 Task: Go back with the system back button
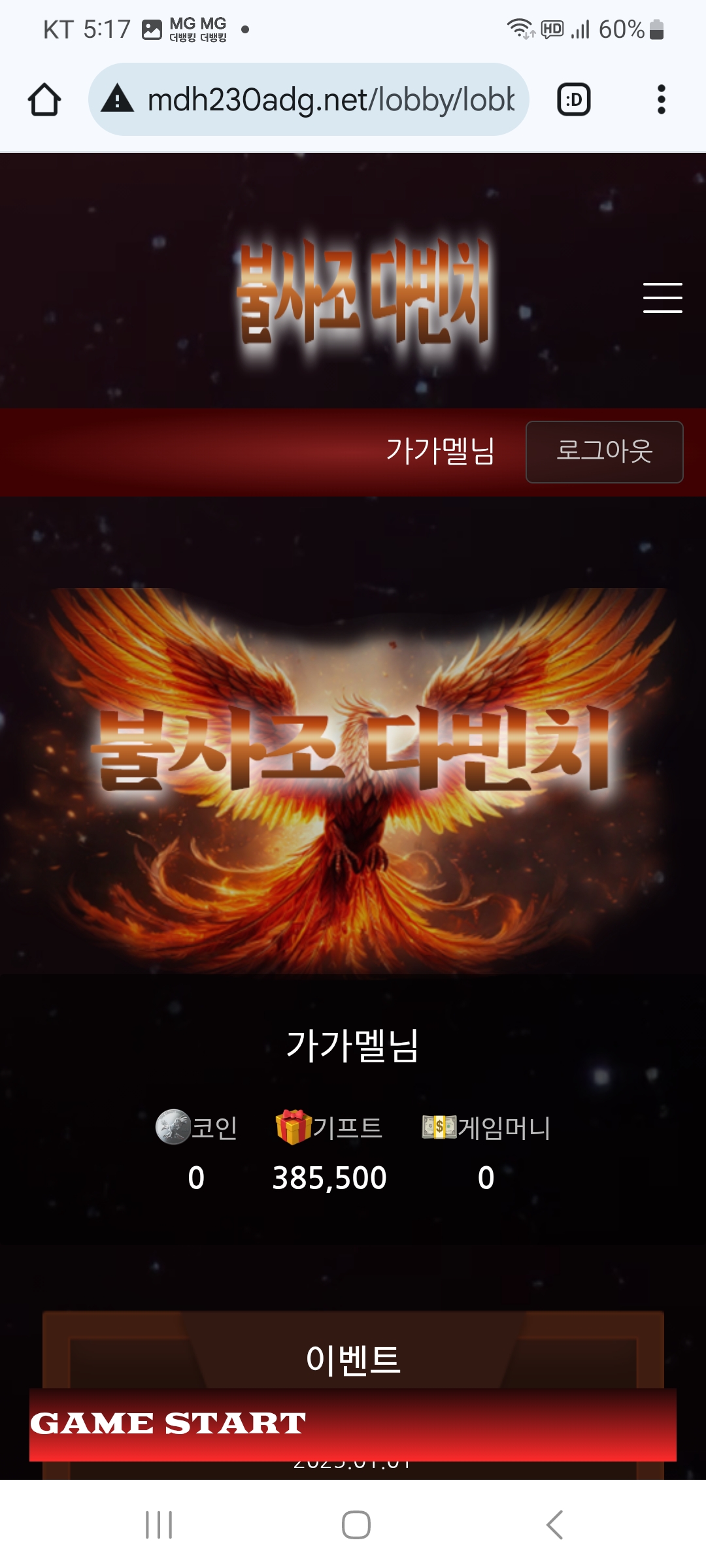click(554, 1525)
